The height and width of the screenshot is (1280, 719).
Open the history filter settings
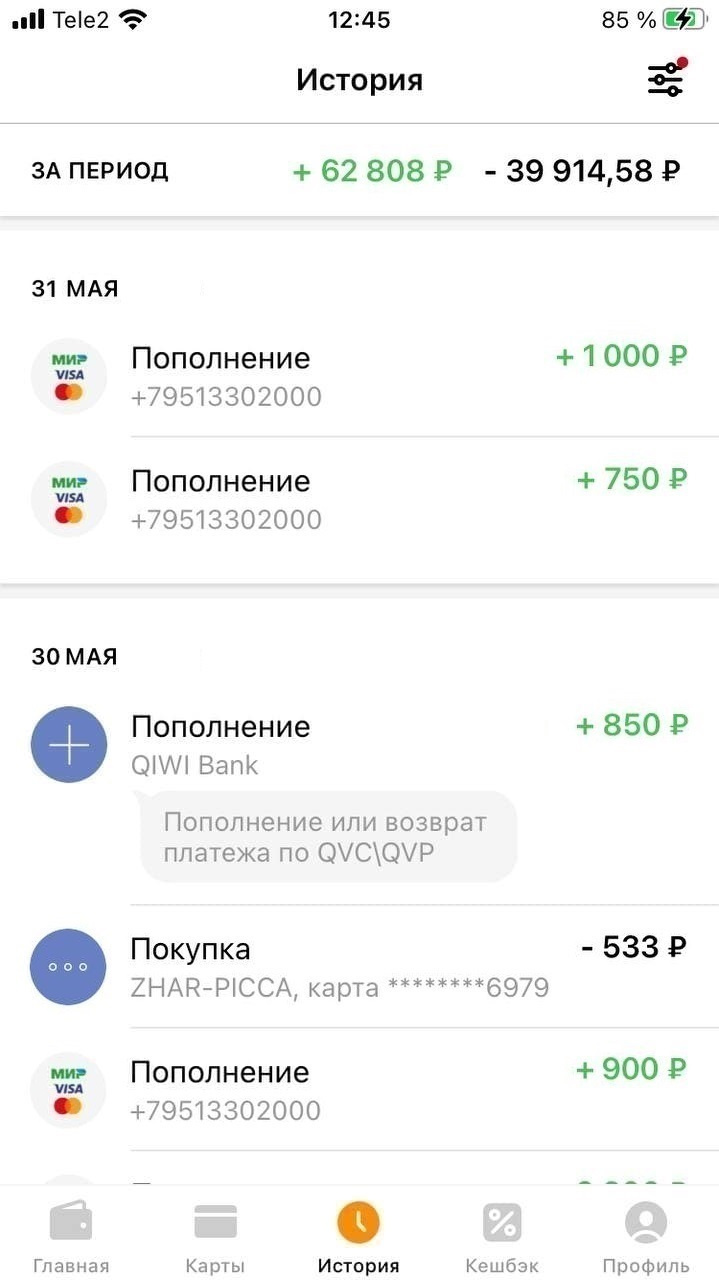(x=665, y=79)
